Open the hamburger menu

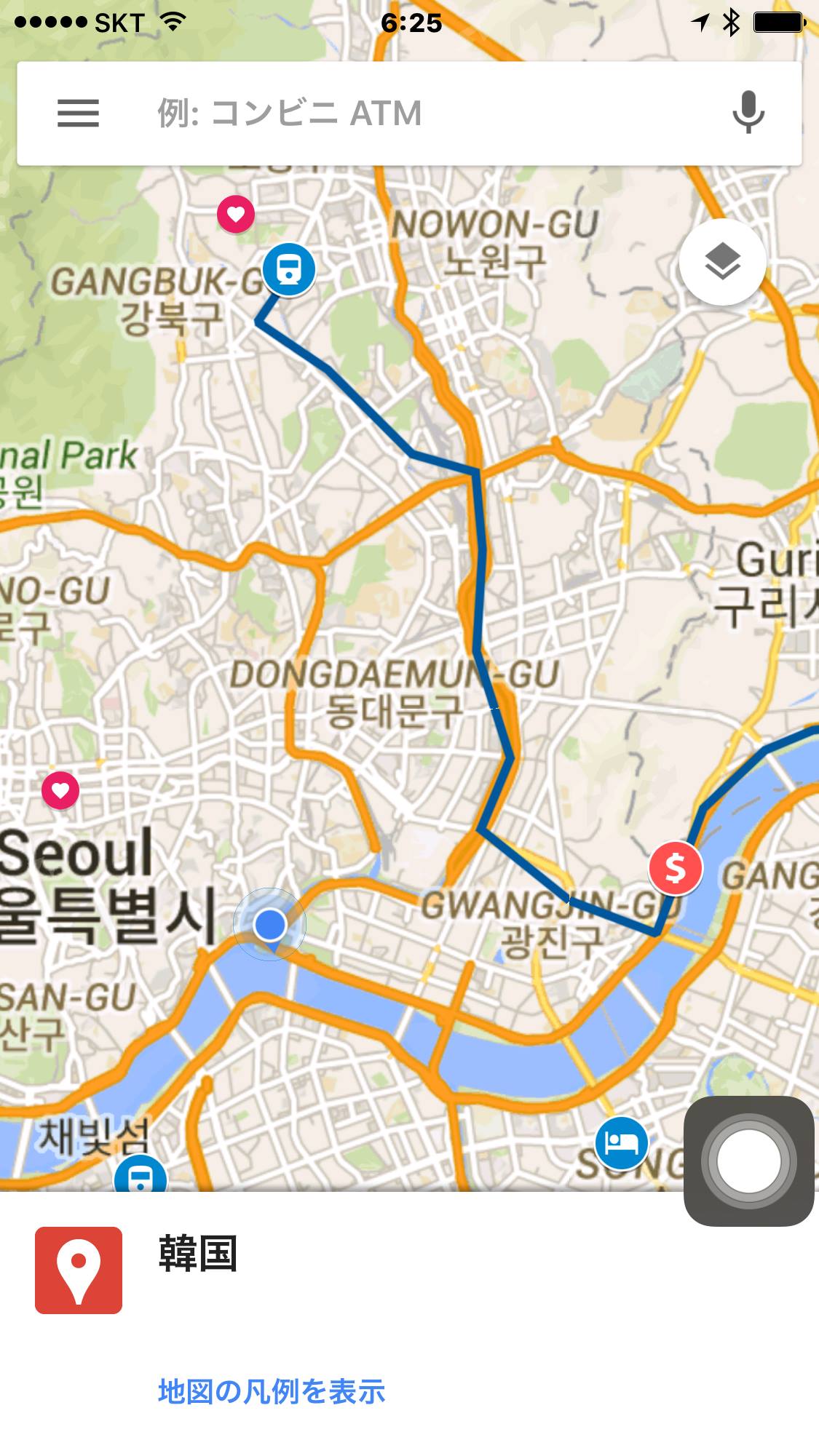point(78,114)
